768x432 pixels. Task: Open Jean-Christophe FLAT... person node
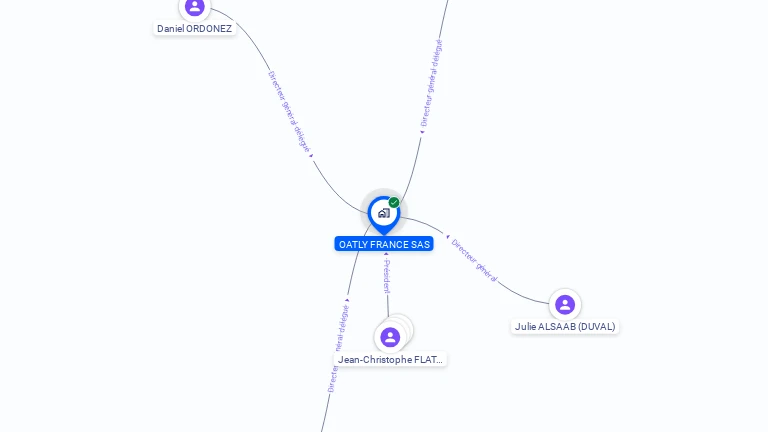click(390, 337)
